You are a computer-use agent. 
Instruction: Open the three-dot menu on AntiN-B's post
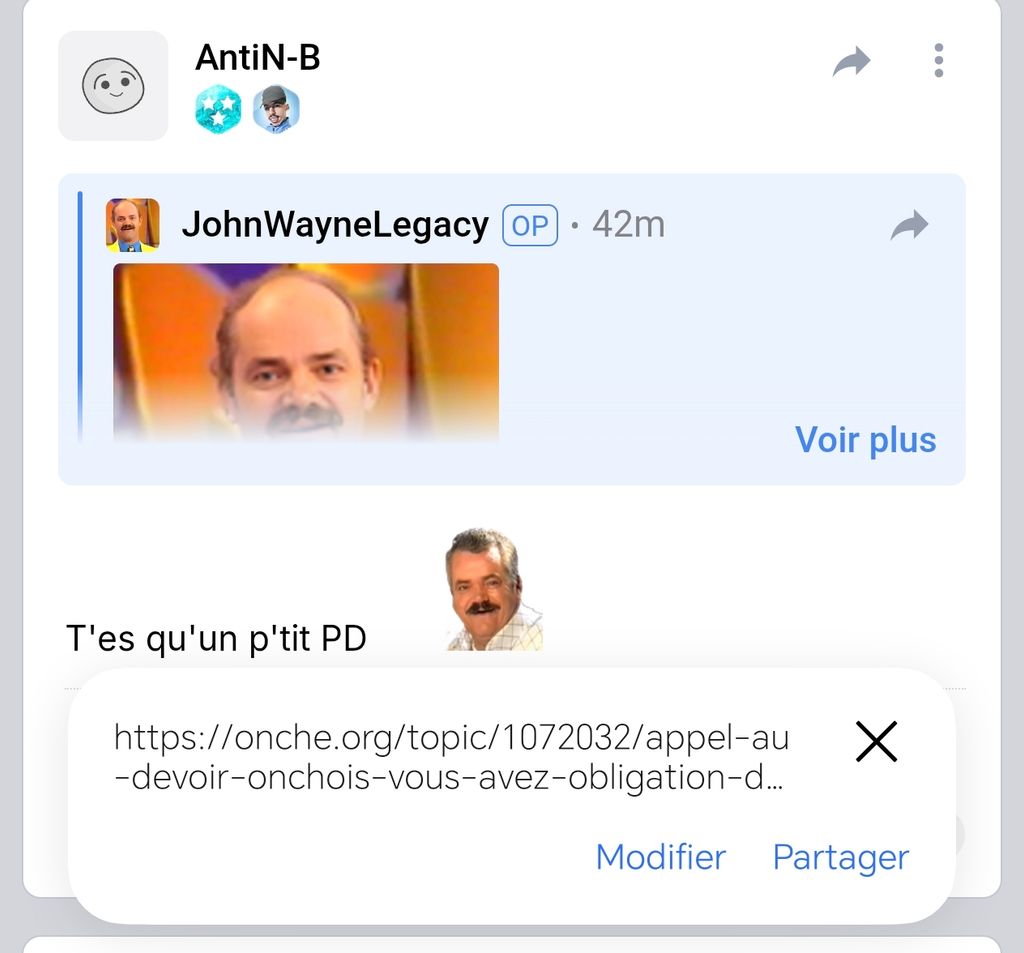pyautogui.click(x=937, y=61)
